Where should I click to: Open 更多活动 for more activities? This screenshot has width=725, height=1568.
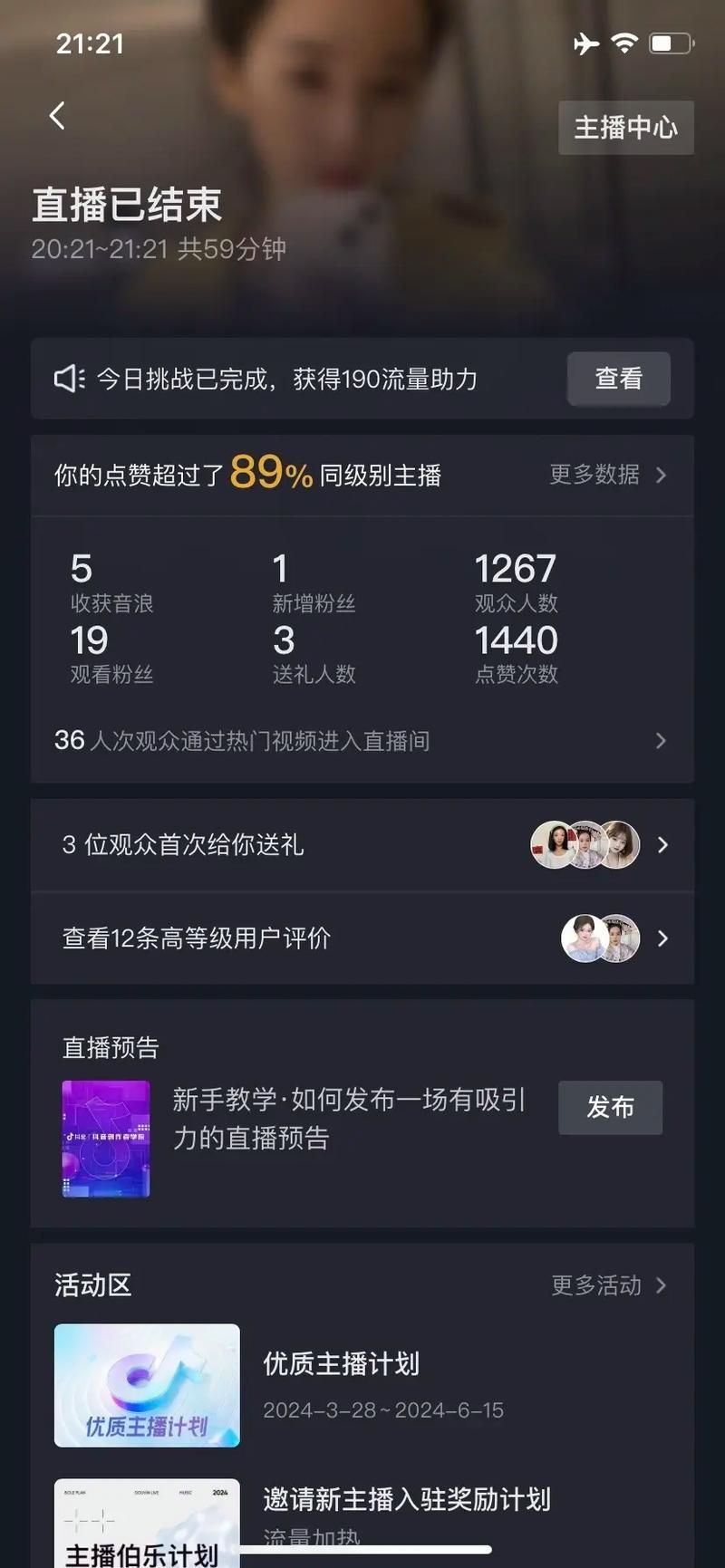(x=608, y=1285)
